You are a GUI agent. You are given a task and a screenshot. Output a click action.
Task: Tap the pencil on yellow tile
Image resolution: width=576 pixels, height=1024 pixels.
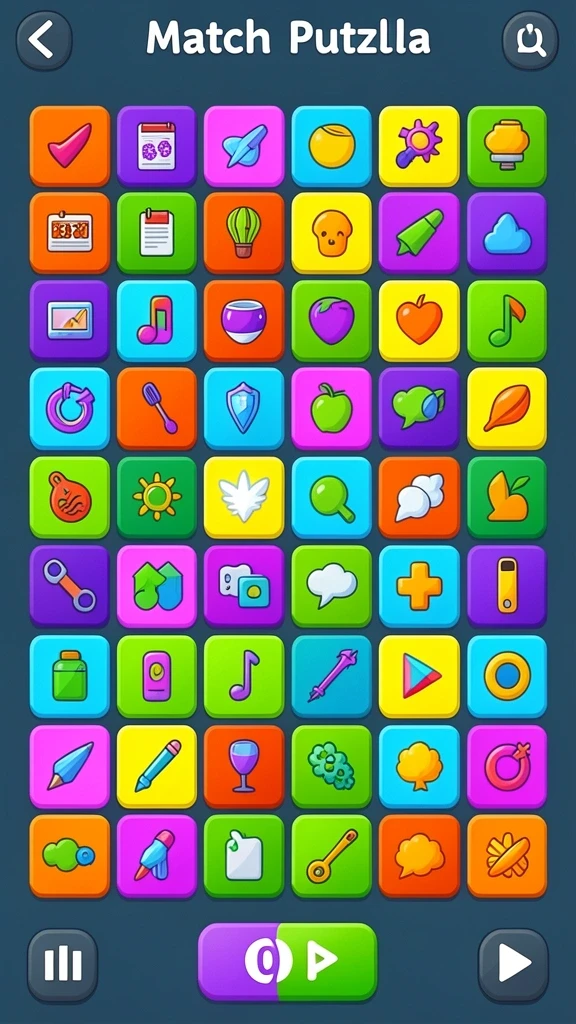click(157, 766)
